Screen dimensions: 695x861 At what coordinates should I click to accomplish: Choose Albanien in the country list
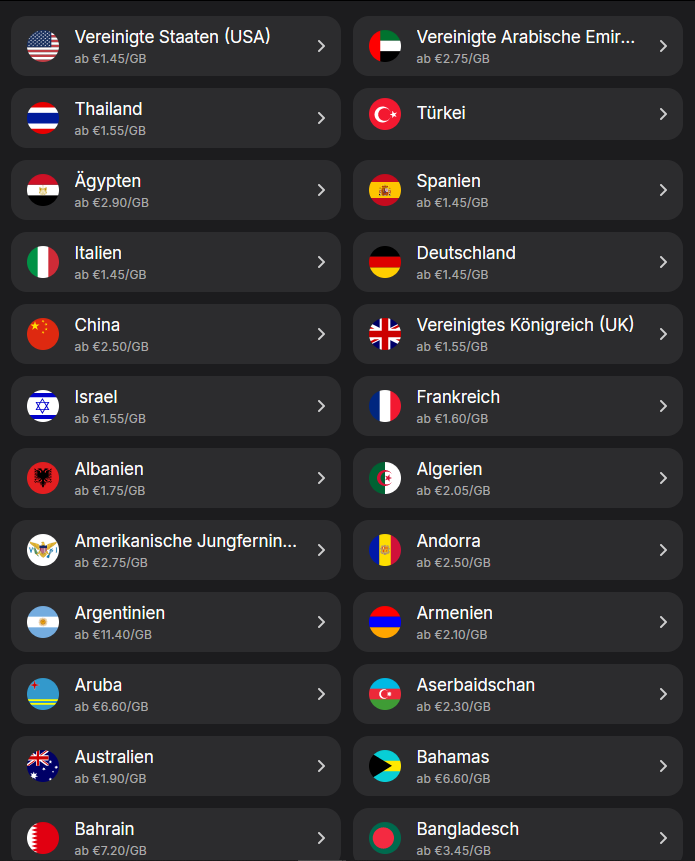coord(176,478)
